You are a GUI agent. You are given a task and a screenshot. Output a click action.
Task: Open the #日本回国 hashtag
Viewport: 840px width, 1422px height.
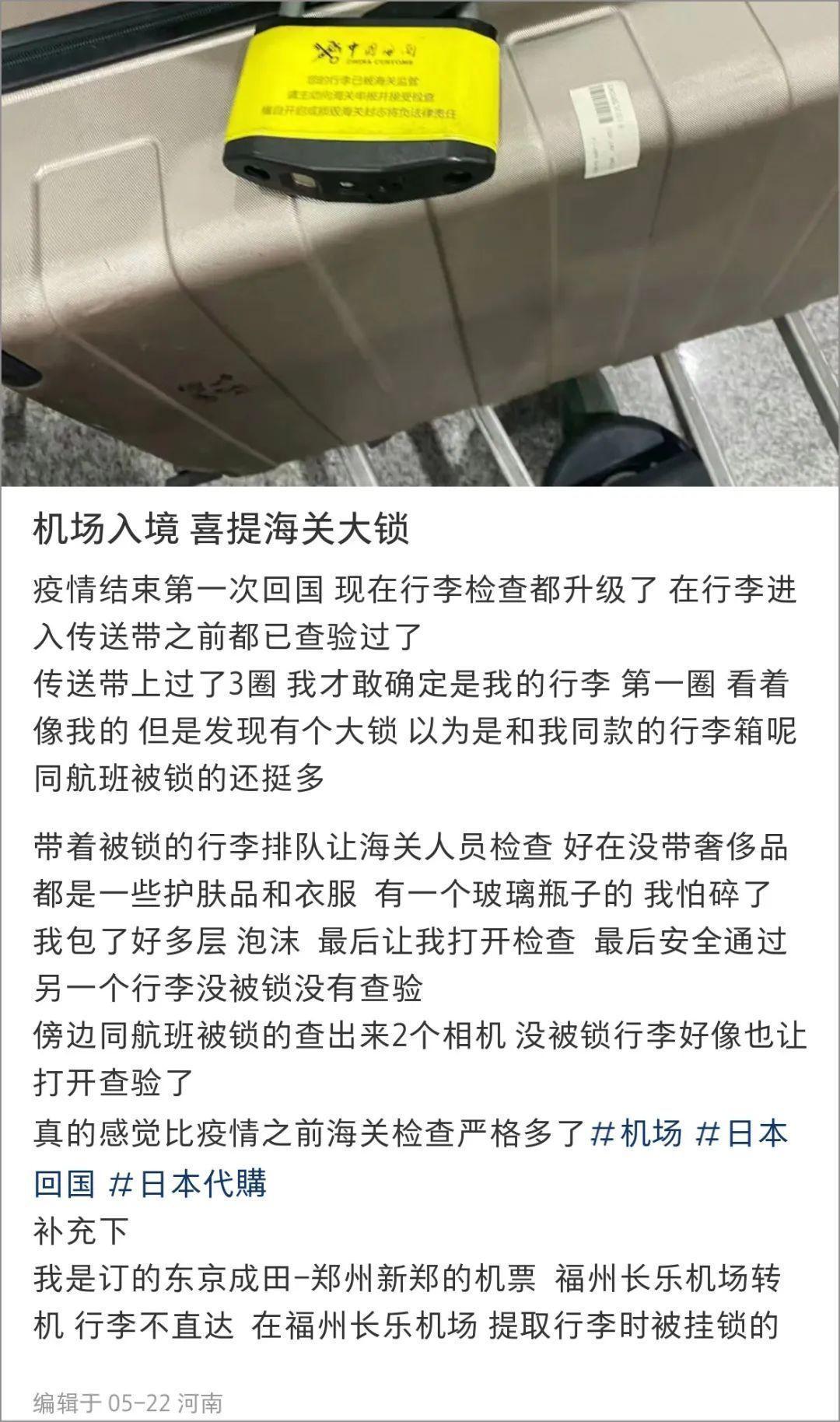[x=741, y=1133]
